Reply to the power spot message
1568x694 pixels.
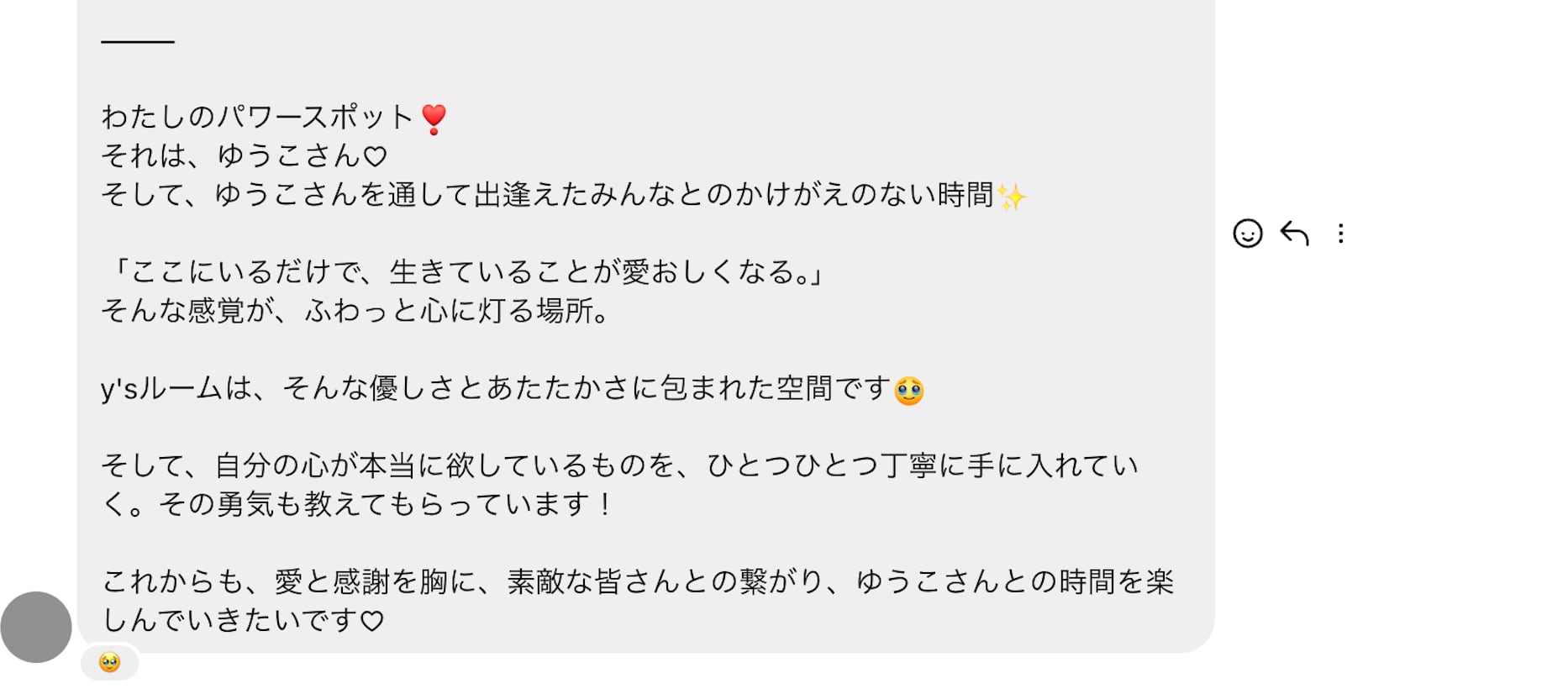[x=1295, y=234]
